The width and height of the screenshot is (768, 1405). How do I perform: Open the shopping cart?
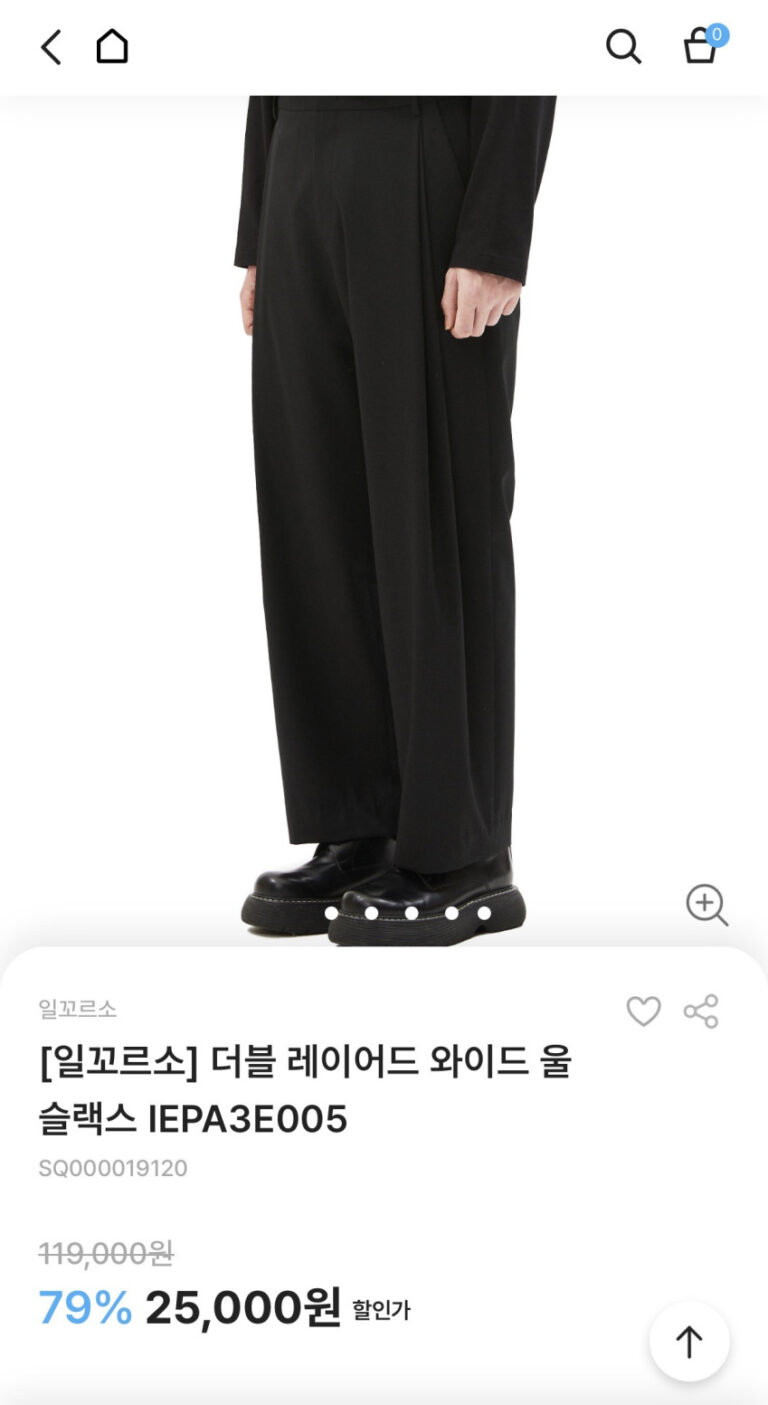(700, 46)
